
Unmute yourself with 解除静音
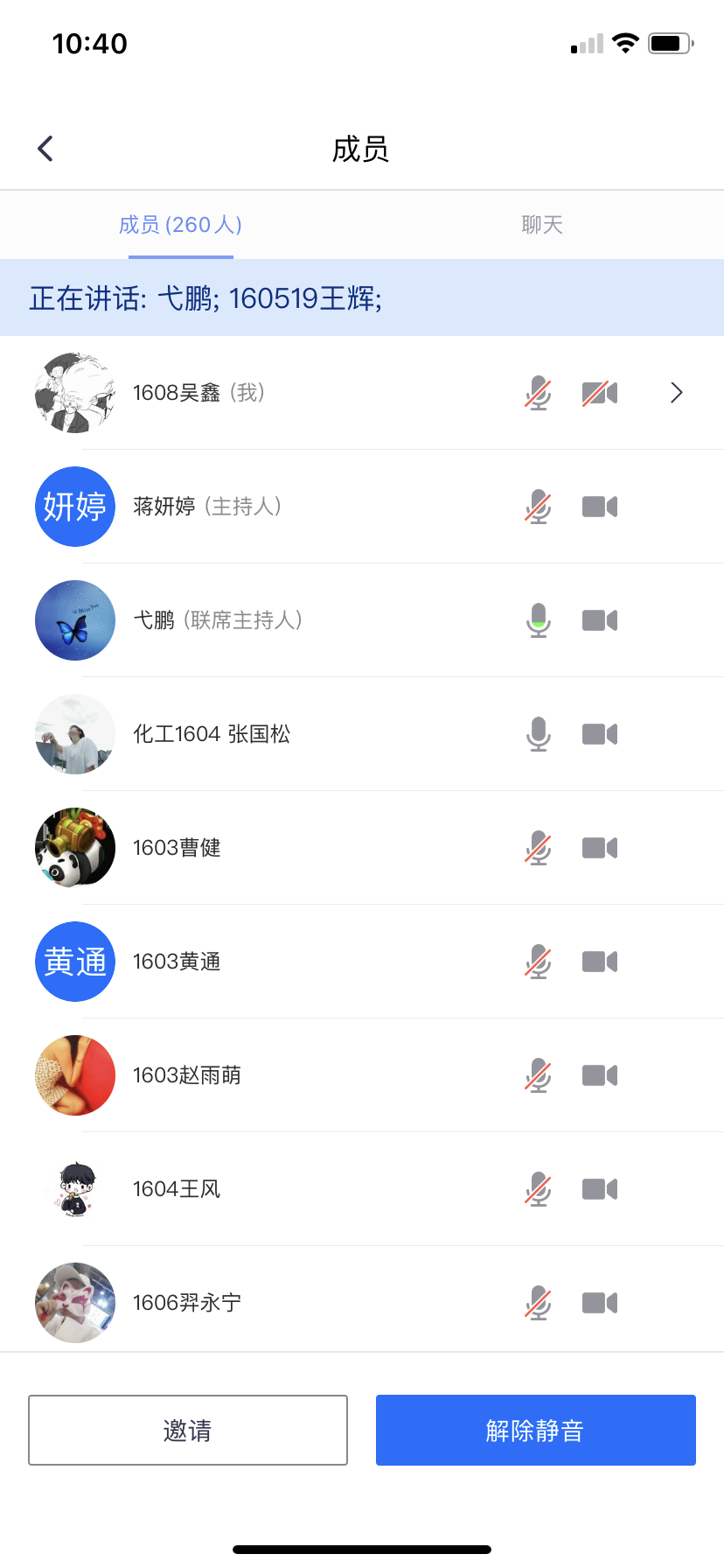[x=536, y=1430]
